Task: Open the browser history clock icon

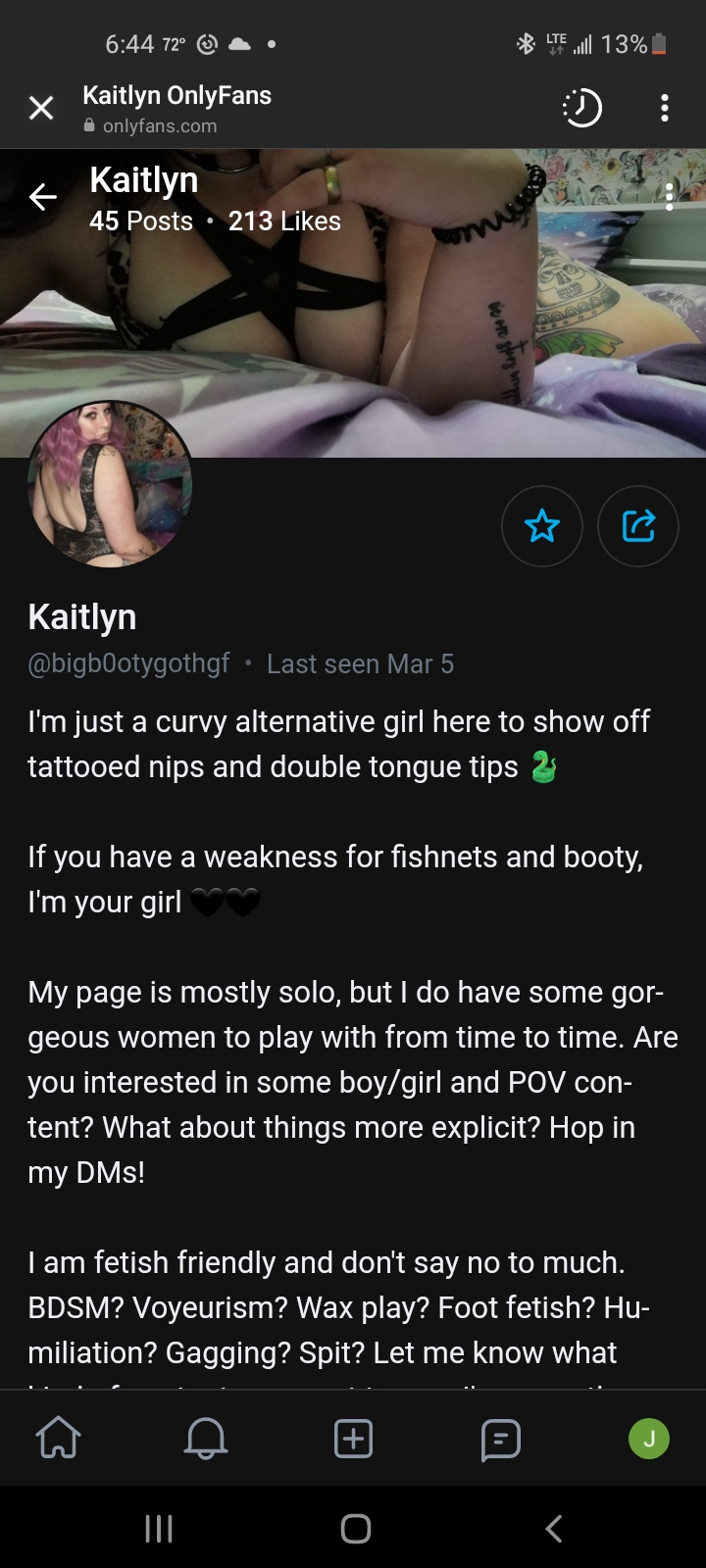Action: [581, 108]
